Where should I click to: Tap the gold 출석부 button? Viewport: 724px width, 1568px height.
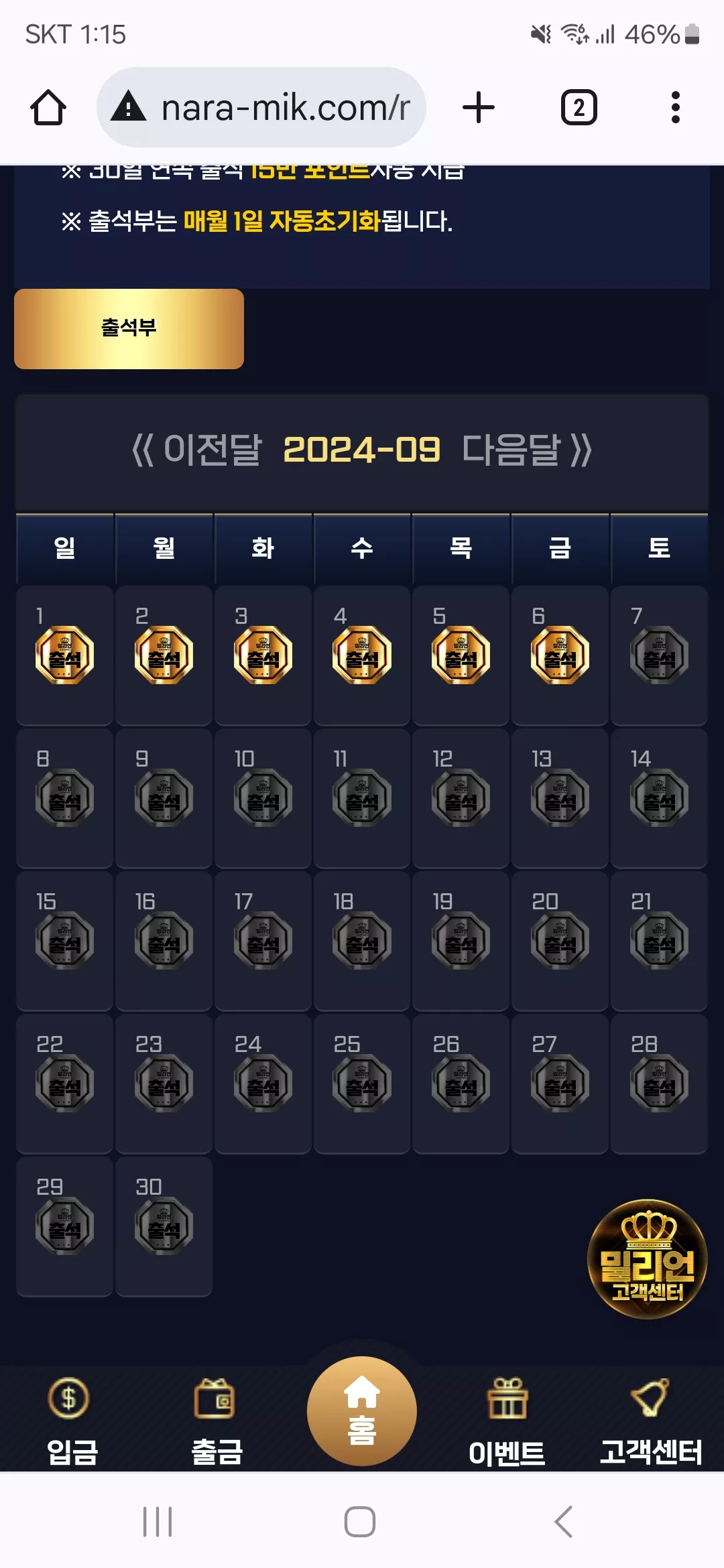coord(129,328)
